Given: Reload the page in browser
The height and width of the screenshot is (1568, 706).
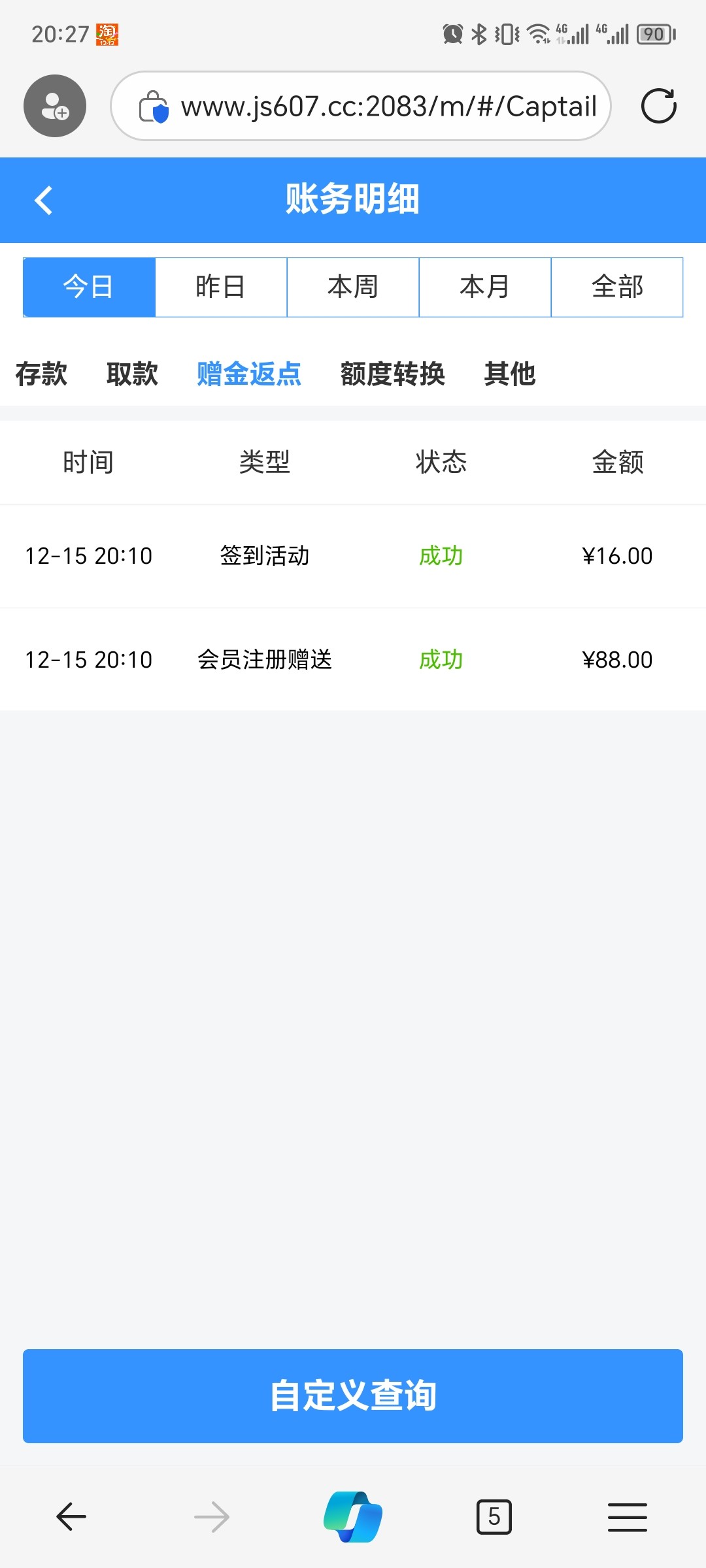Looking at the screenshot, I should pyautogui.click(x=658, y=106).
